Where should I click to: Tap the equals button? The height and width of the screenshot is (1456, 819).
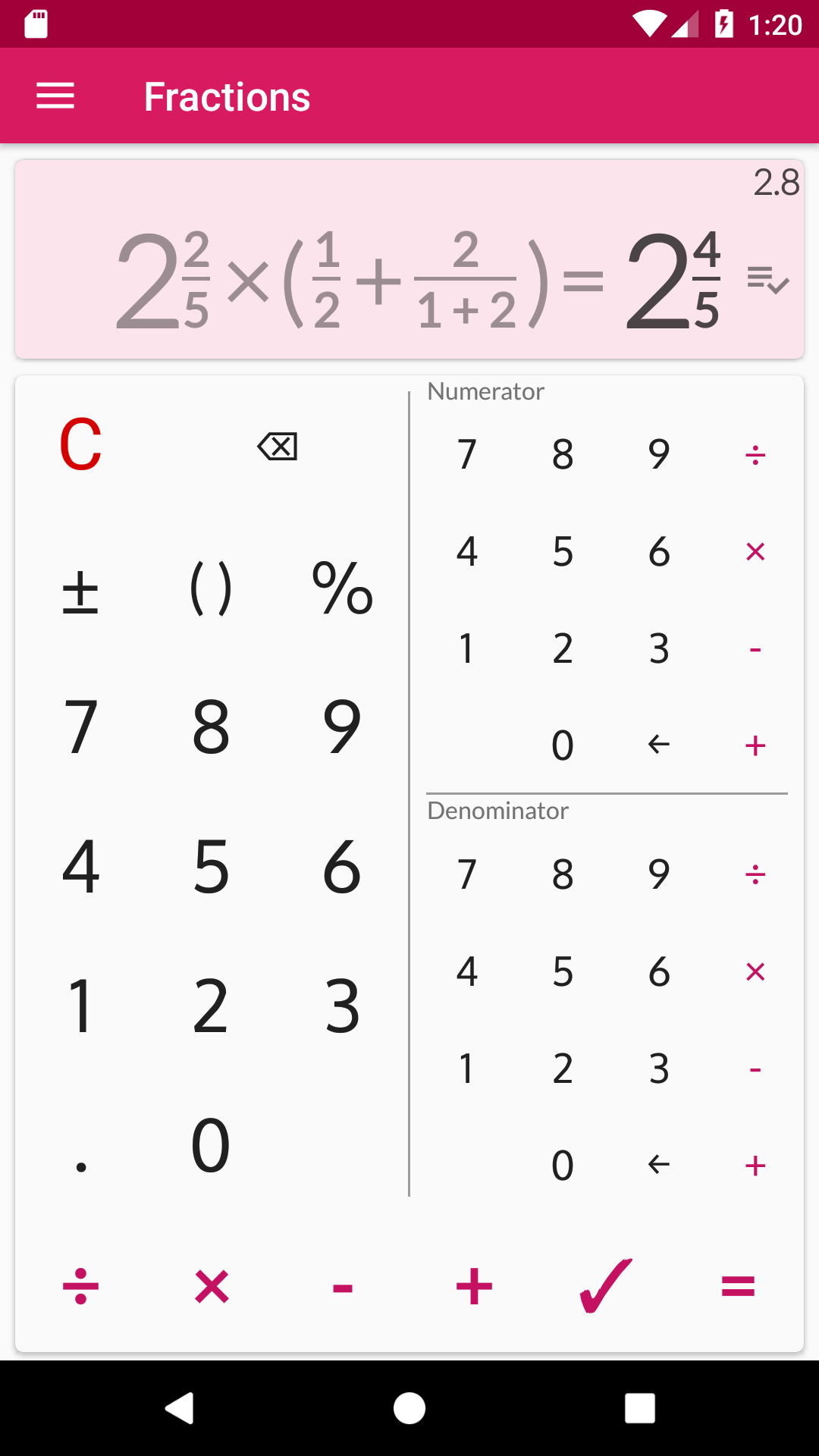pyautogui.click(x=737, y=1285)
